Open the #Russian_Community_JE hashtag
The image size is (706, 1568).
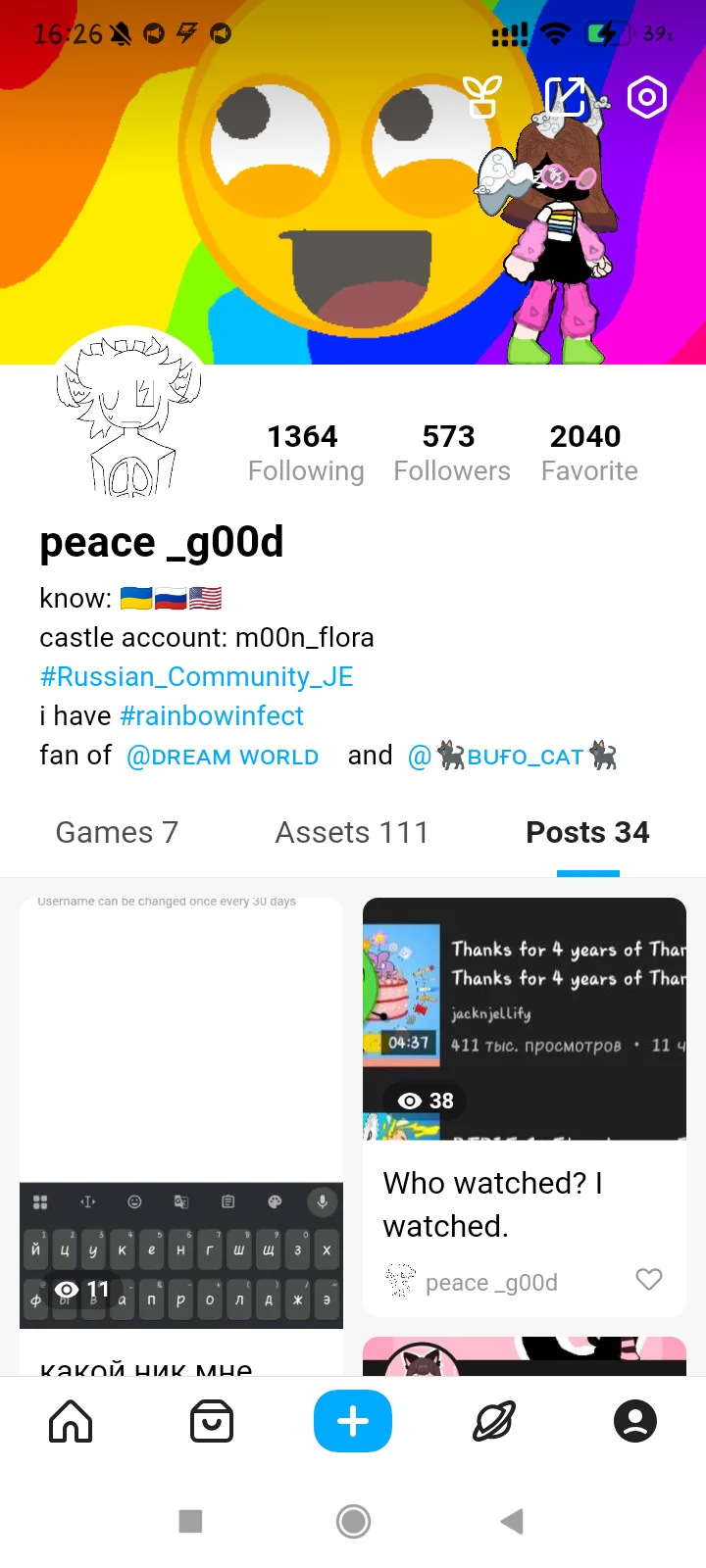coord(196,677)
